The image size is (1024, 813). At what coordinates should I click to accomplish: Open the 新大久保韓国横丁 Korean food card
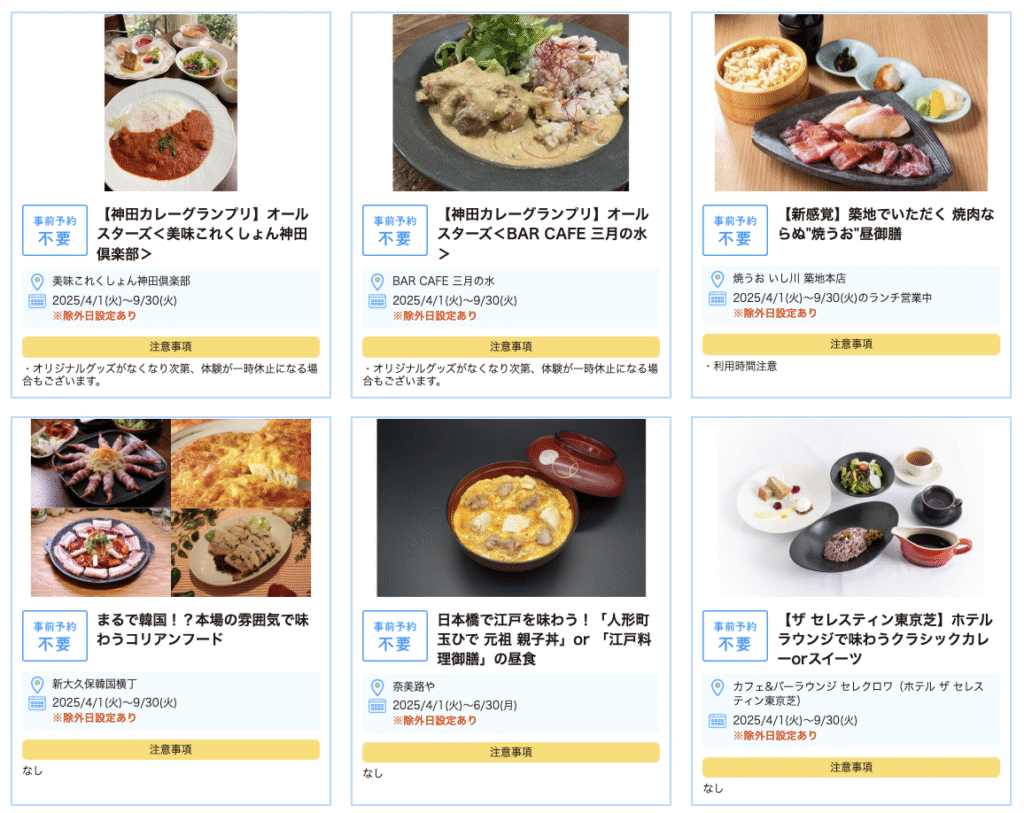(x=203, y=630)
